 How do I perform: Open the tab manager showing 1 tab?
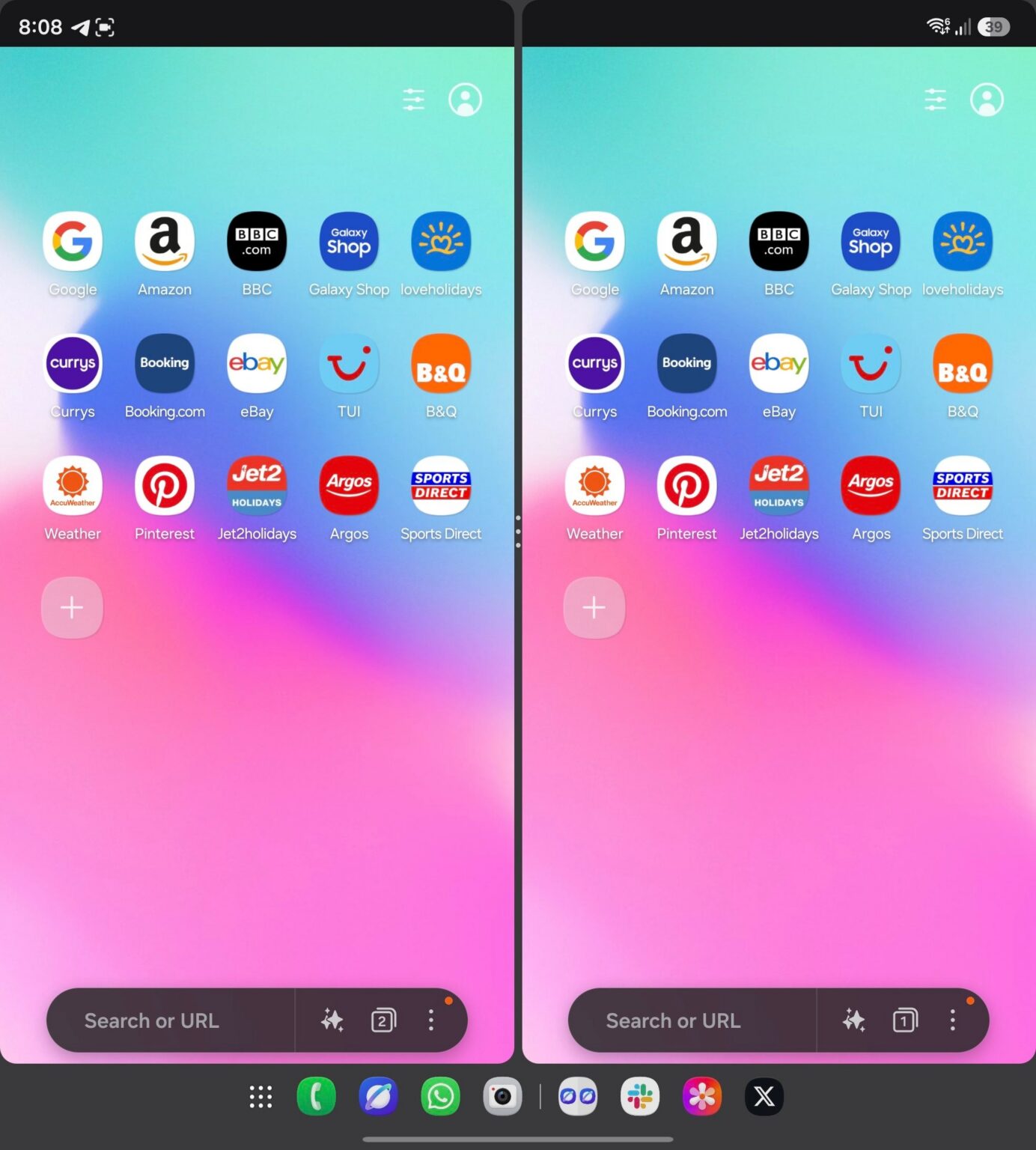click(x=904, y=1020)
